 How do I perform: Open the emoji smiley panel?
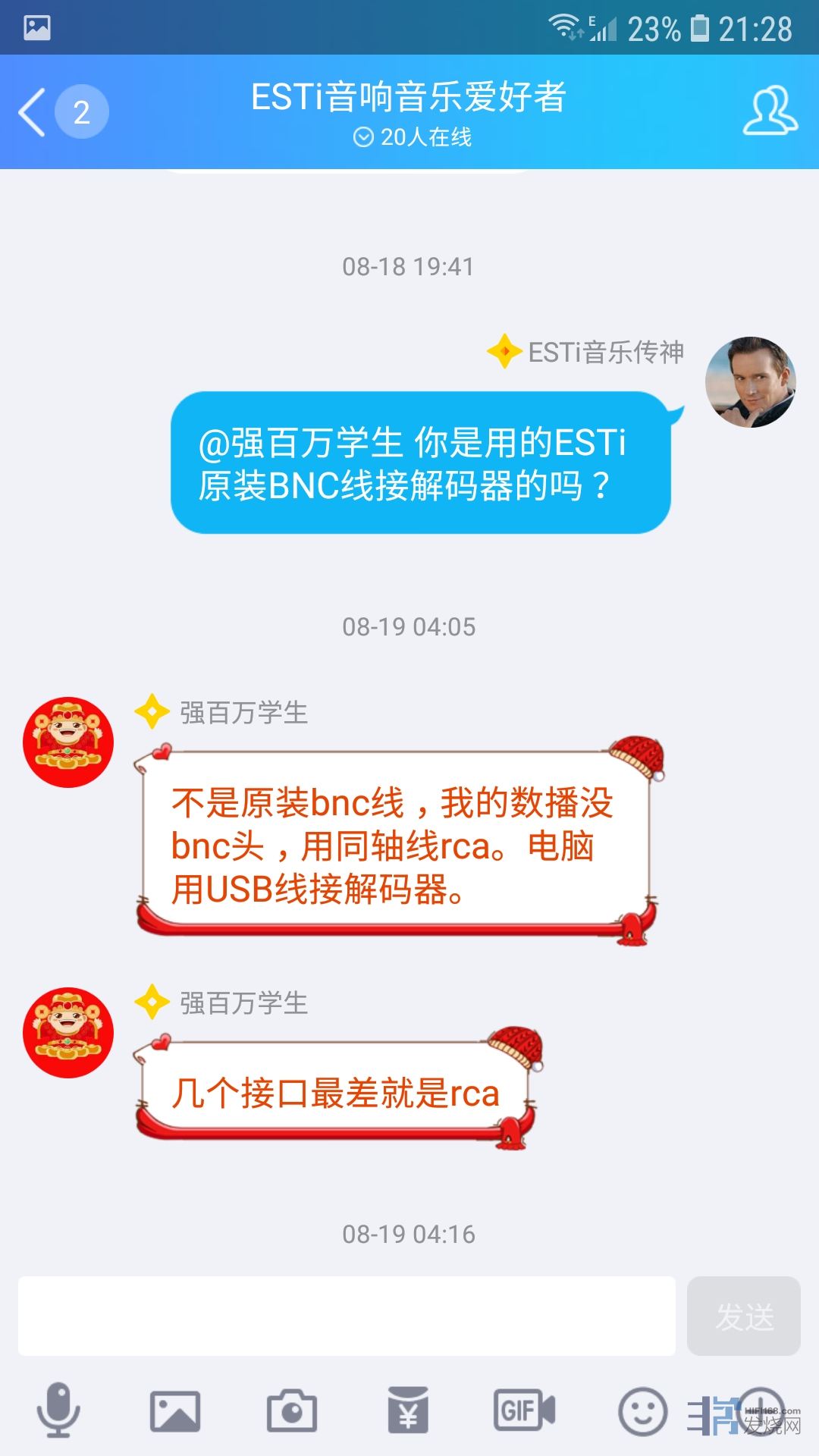click(x=642, y=1410)
